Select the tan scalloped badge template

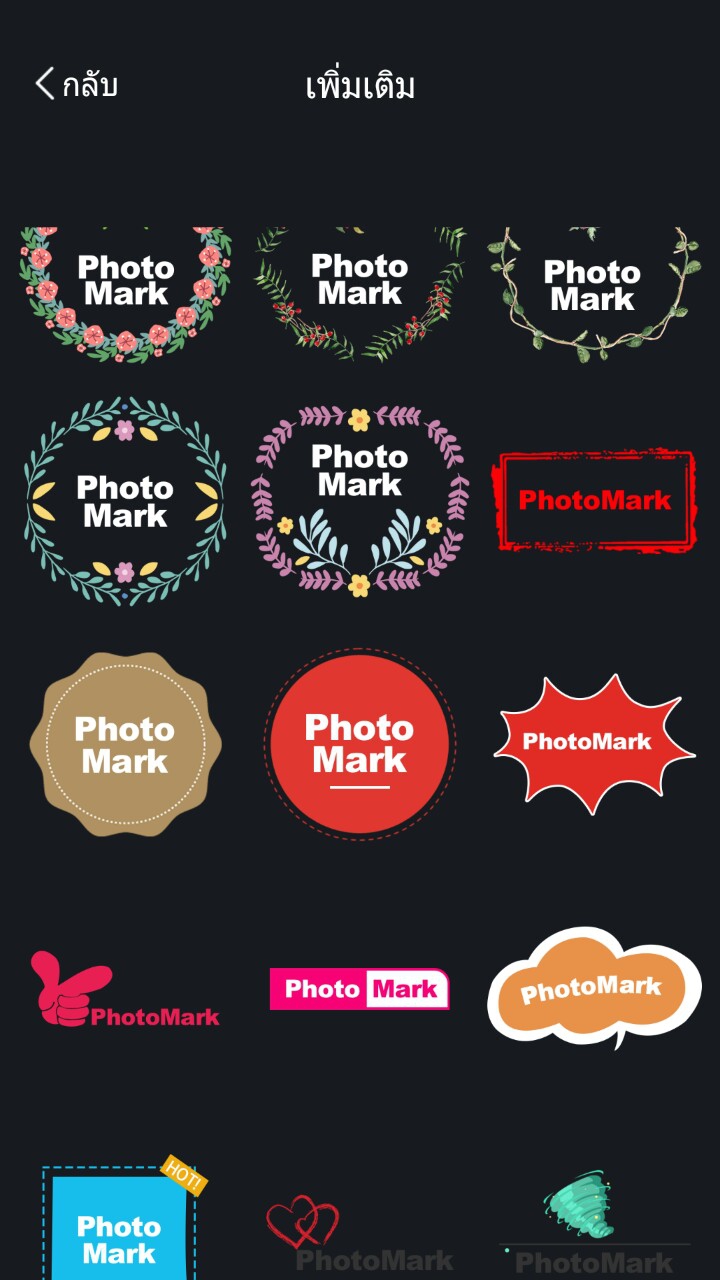click(125, 744)
